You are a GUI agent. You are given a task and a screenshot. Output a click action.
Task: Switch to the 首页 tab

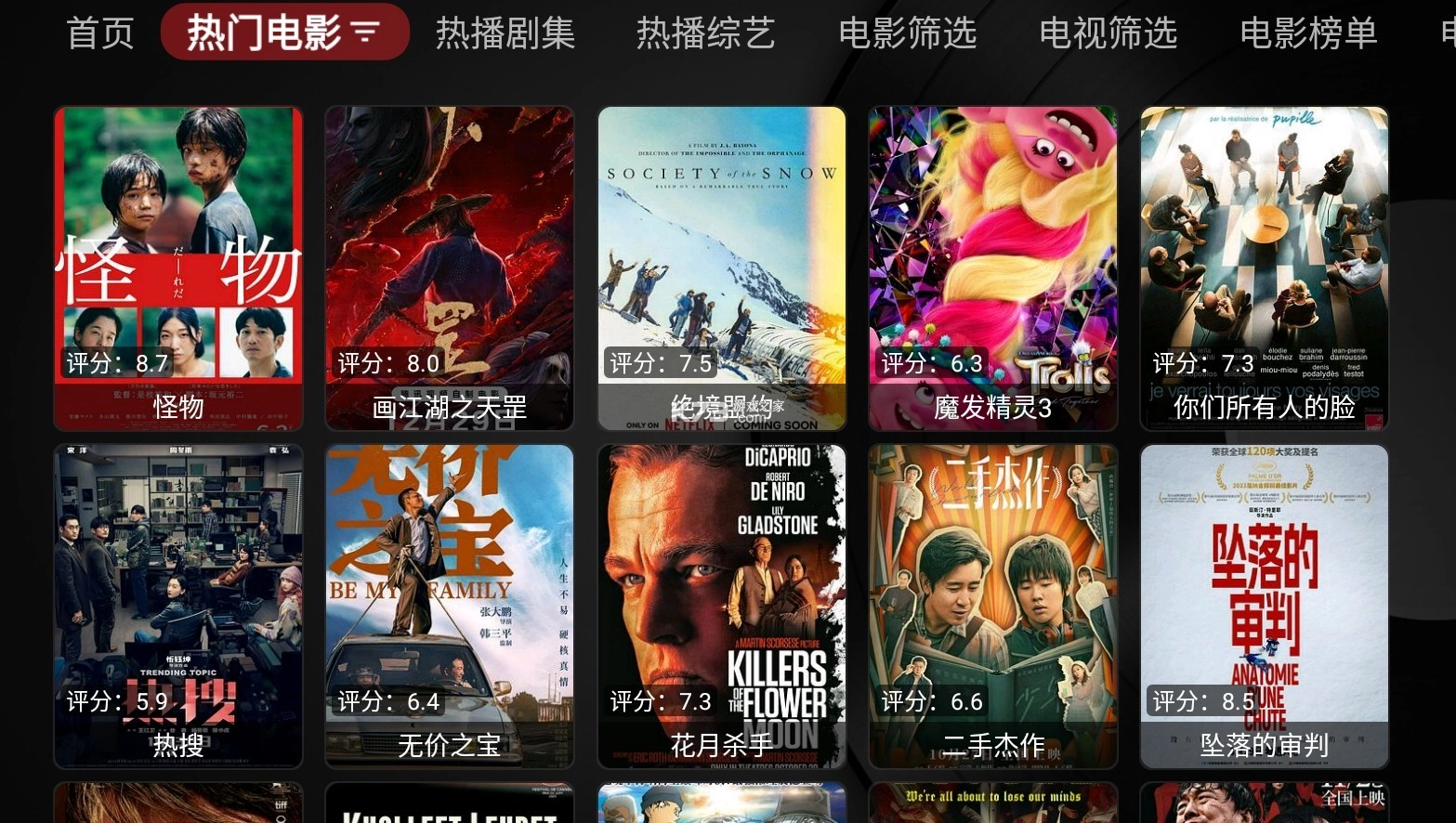point(100,33)
